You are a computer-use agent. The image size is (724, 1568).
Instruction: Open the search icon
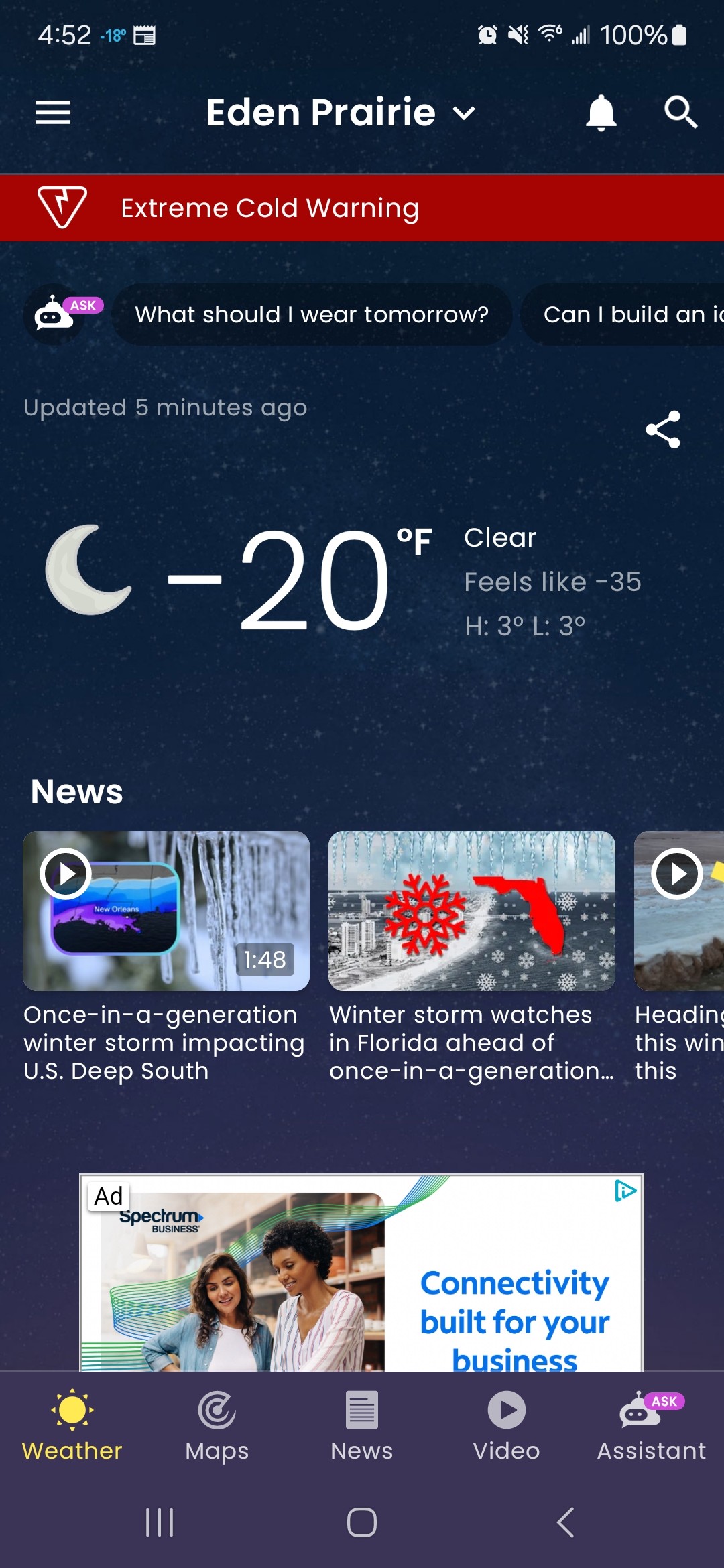[x=680, y=112]
